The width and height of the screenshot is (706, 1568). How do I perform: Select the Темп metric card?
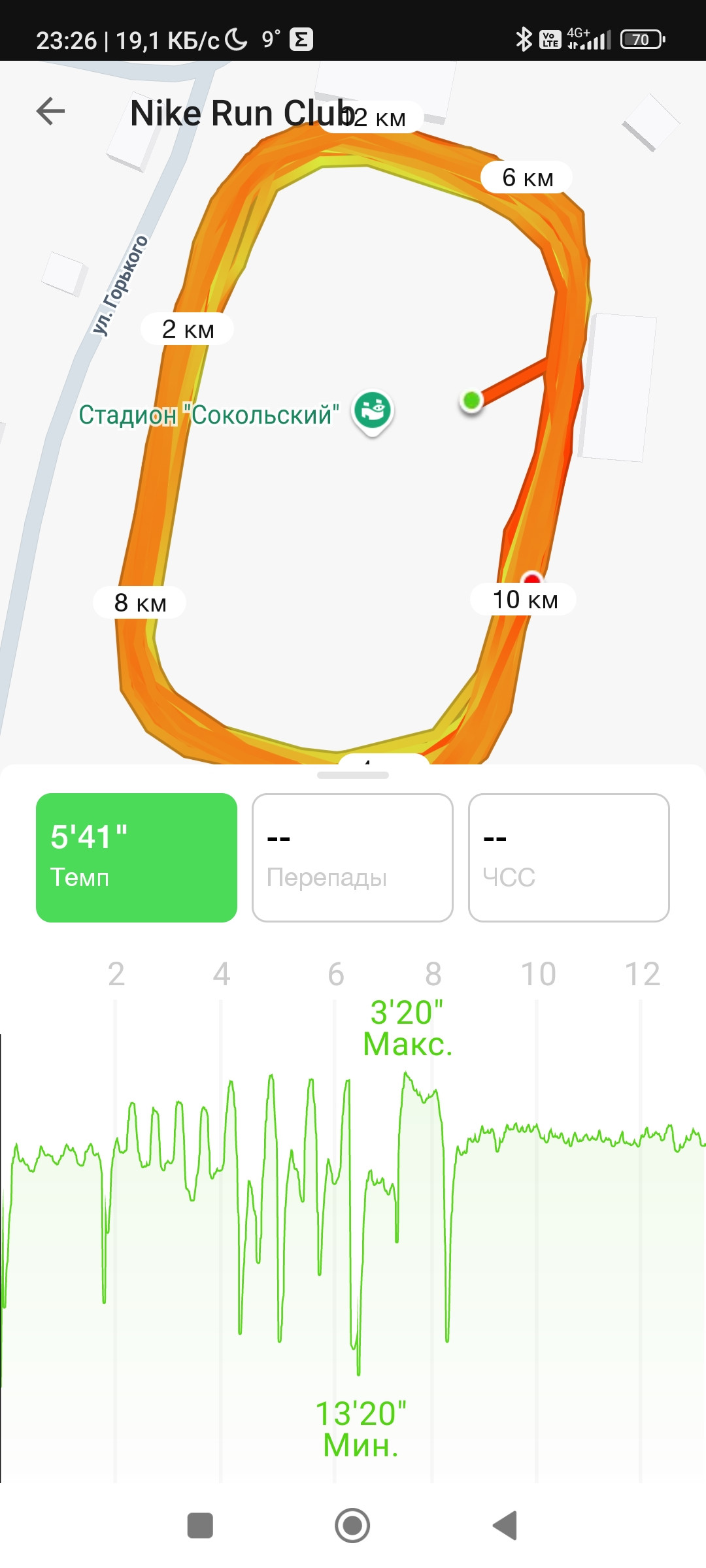point(137,858)
